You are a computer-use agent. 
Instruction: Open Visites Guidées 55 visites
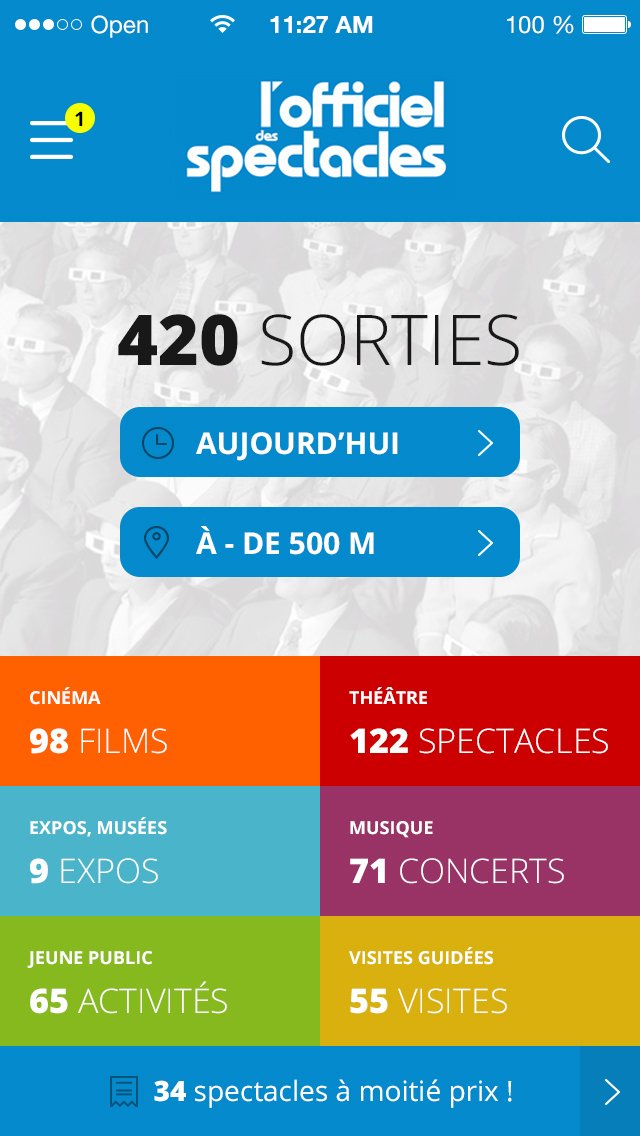[x=480, y=981]
